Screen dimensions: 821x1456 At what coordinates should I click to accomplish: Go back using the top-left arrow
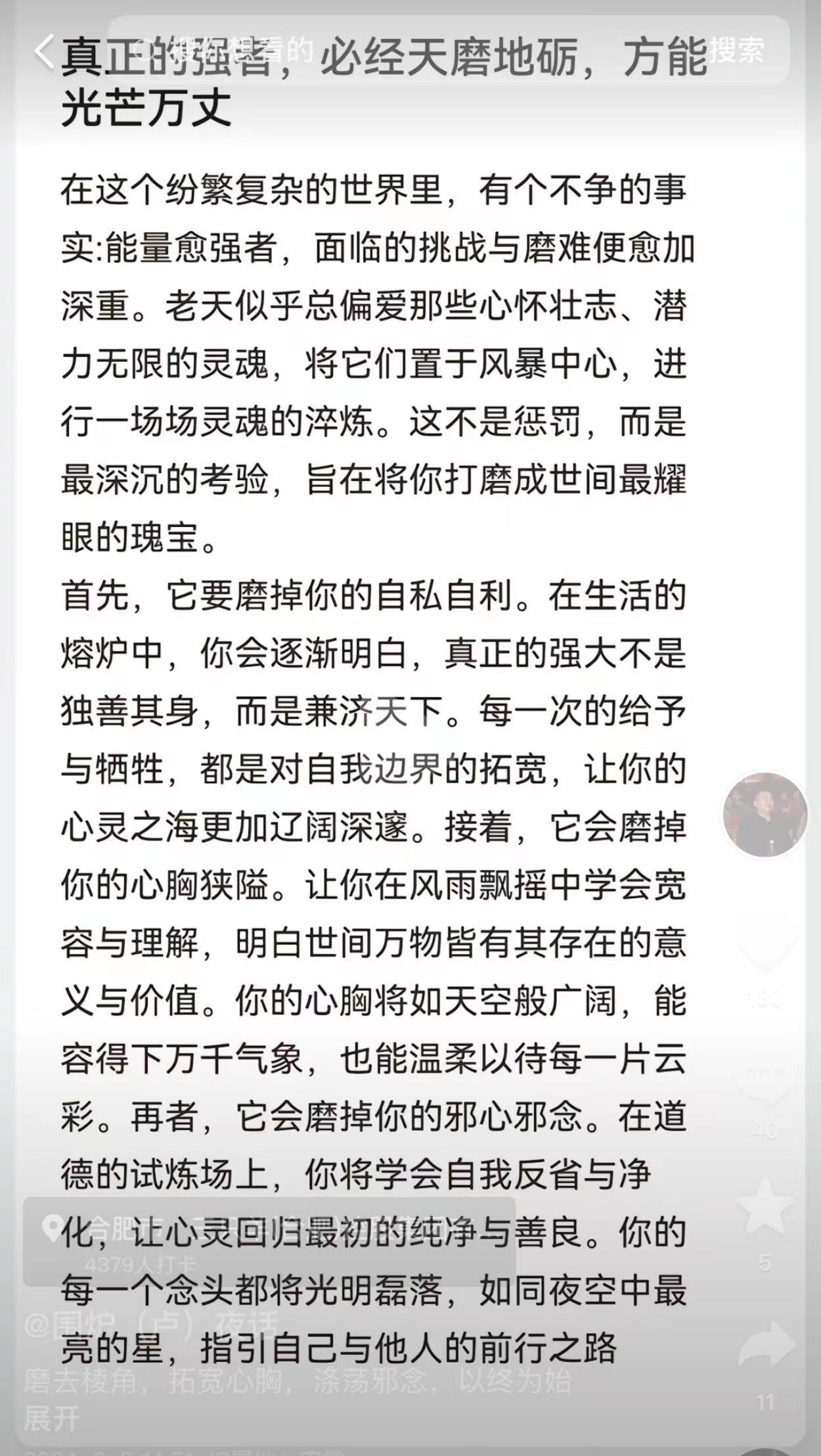tap(43, 51)
